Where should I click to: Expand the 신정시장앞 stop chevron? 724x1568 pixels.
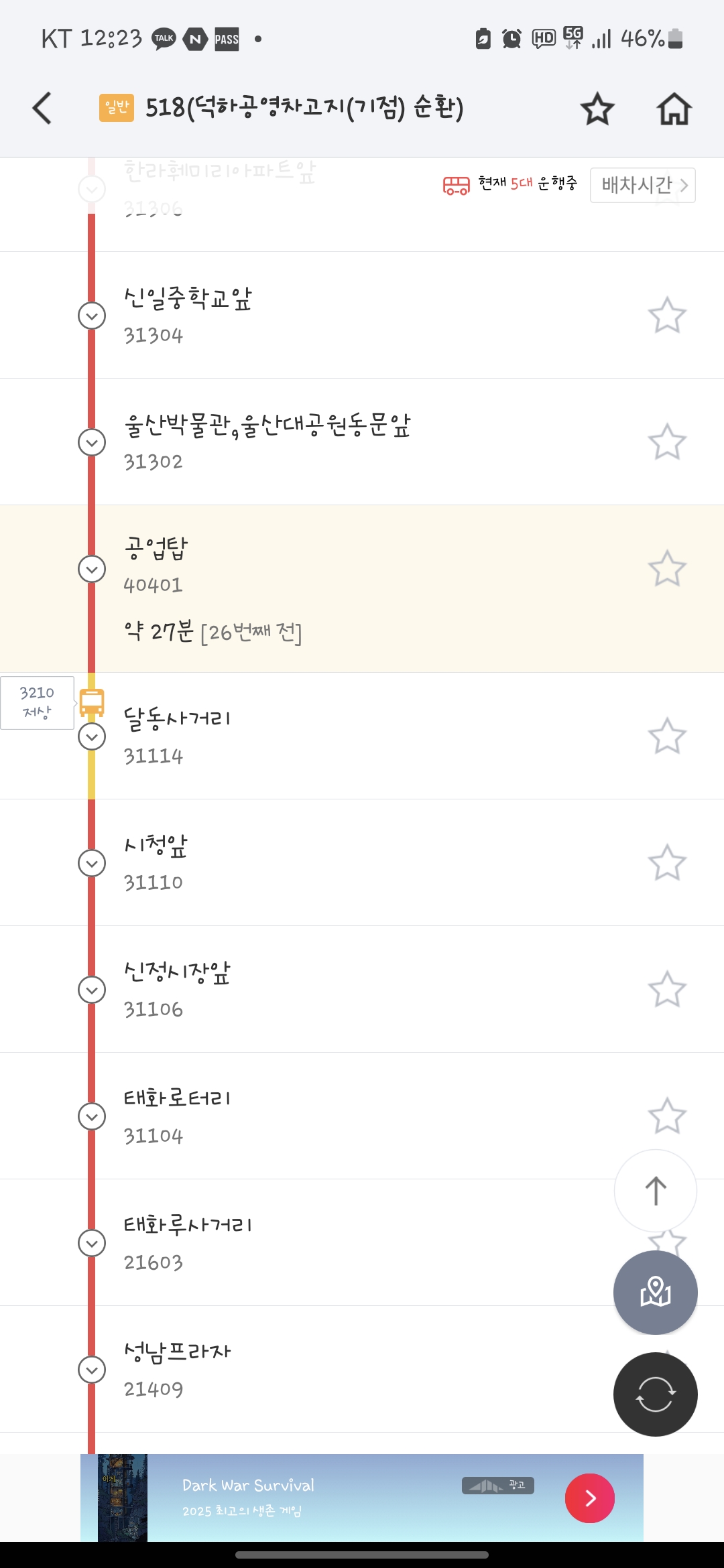point(92,990)
